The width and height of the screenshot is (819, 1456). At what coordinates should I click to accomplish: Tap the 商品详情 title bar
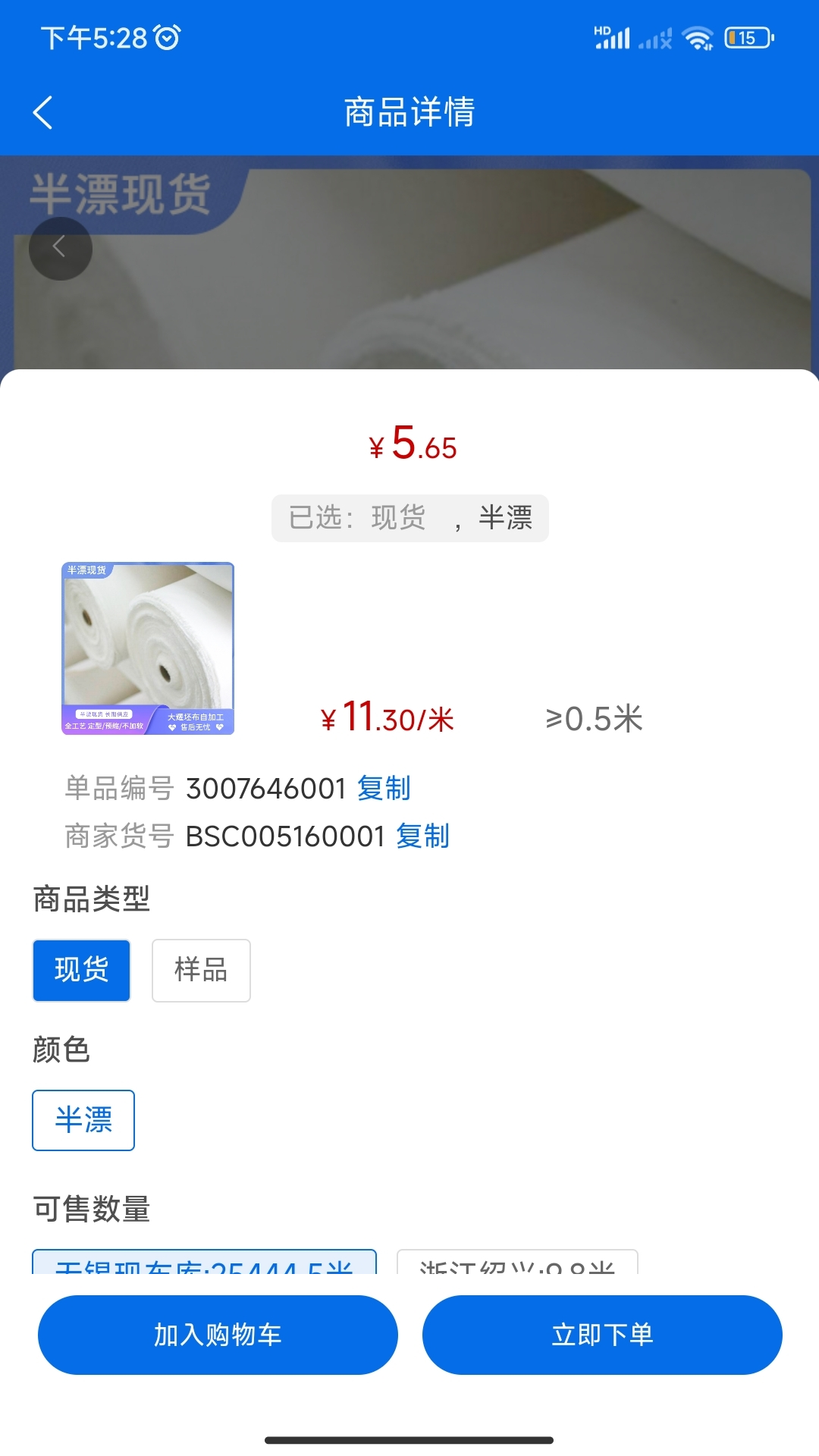[409, 112]
